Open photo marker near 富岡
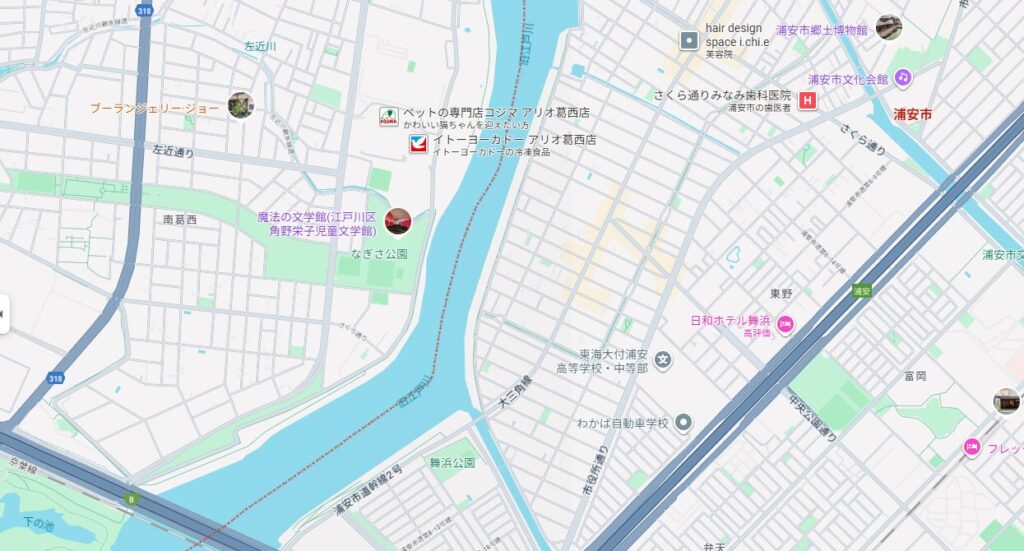Image resolution: width=1024 pixels, height=551 pixels. [1006, 400]
